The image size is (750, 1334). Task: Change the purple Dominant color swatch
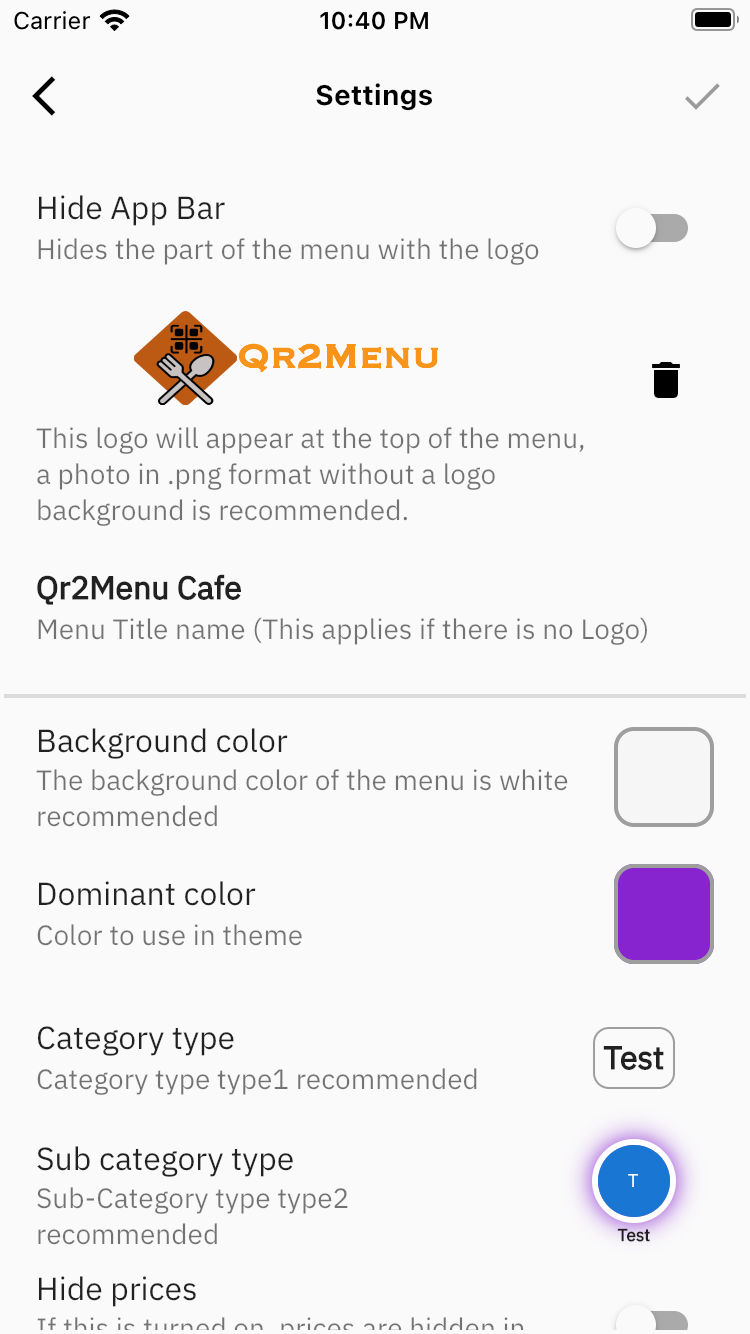tap(664, 913)
